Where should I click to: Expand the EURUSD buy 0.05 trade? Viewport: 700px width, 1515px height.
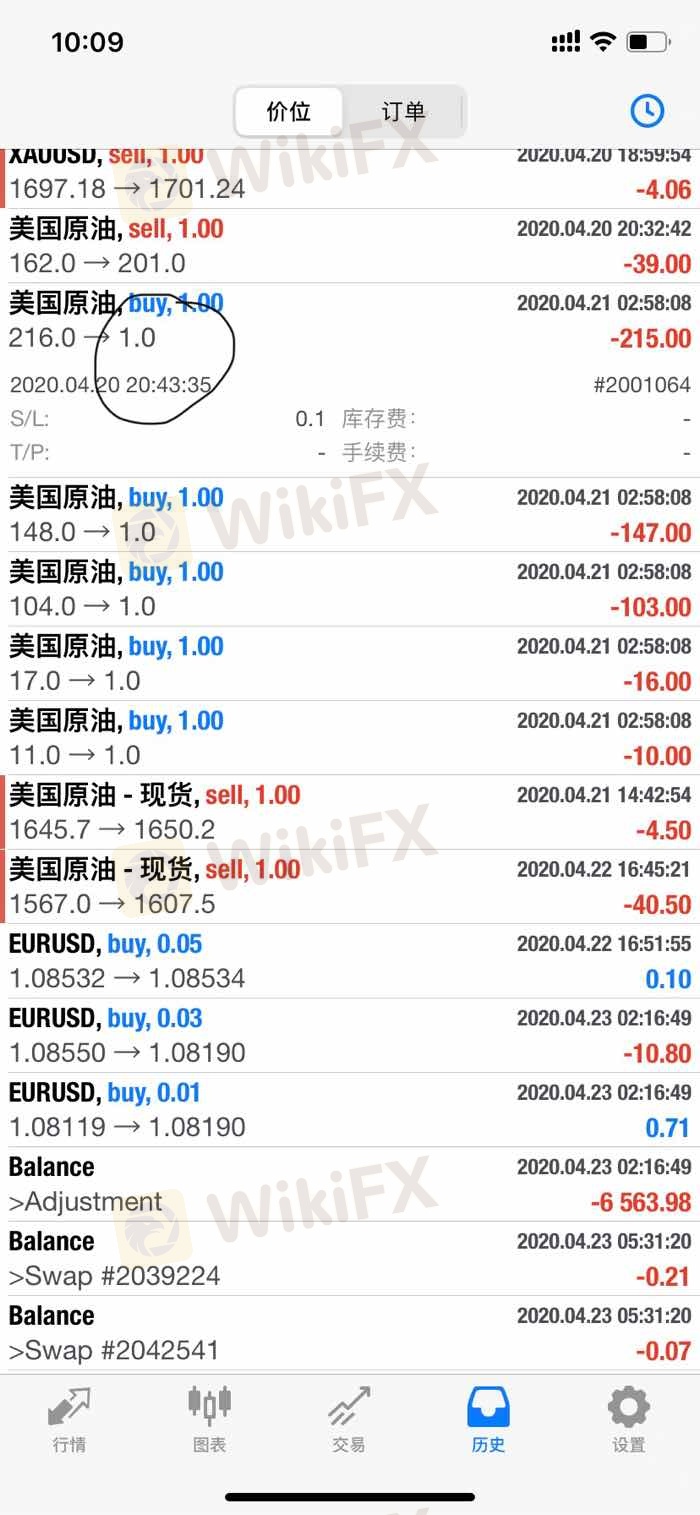click(350, 961)
